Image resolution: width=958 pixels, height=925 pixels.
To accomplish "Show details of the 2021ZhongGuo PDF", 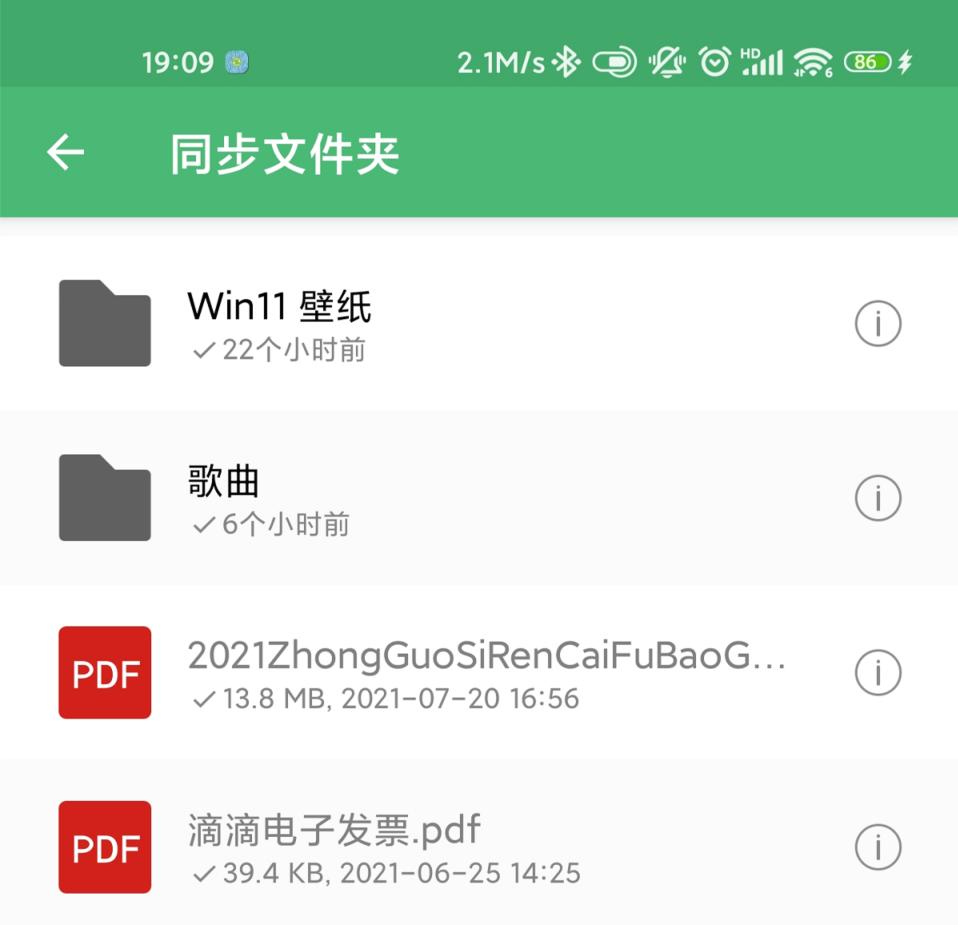I will tap(878, 673).
